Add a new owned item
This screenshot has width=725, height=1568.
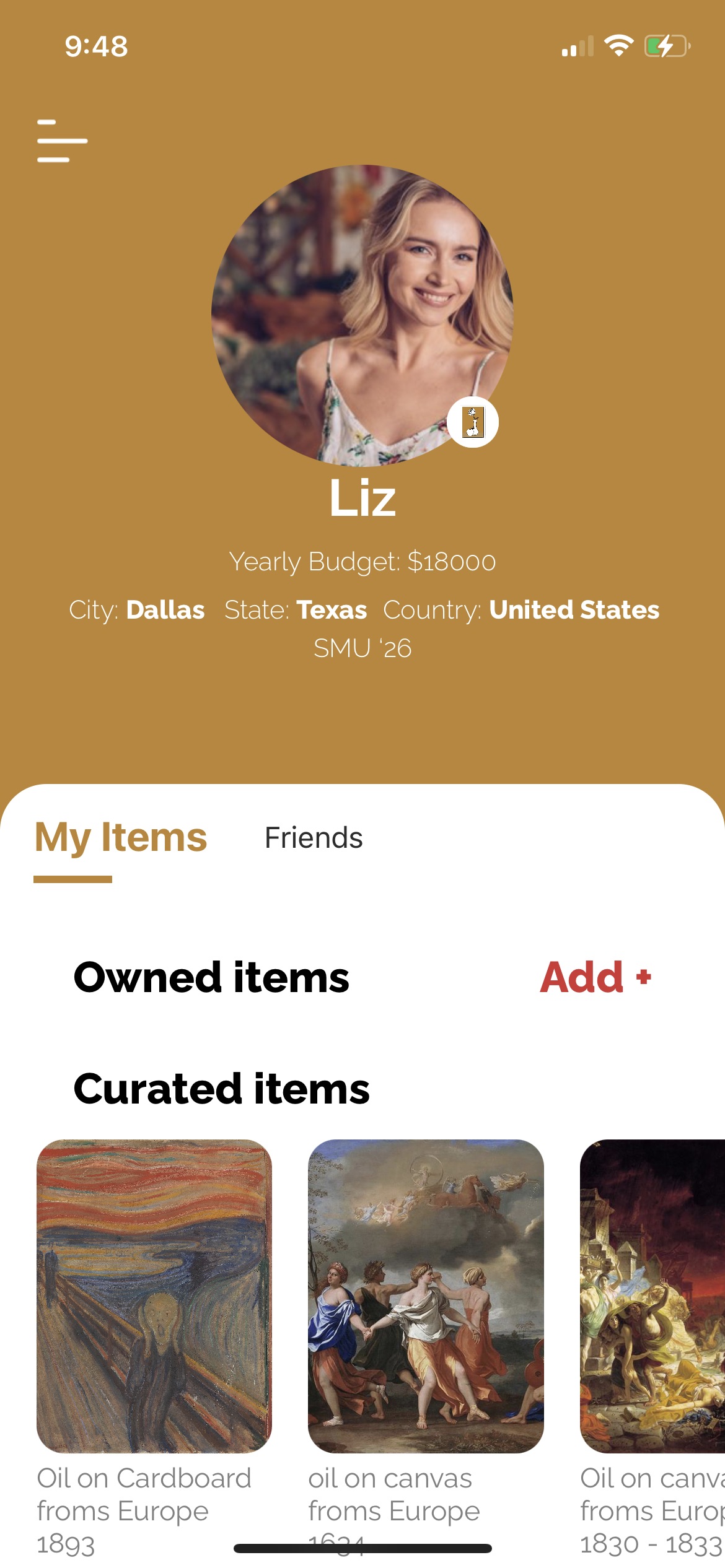coord(595,978)
